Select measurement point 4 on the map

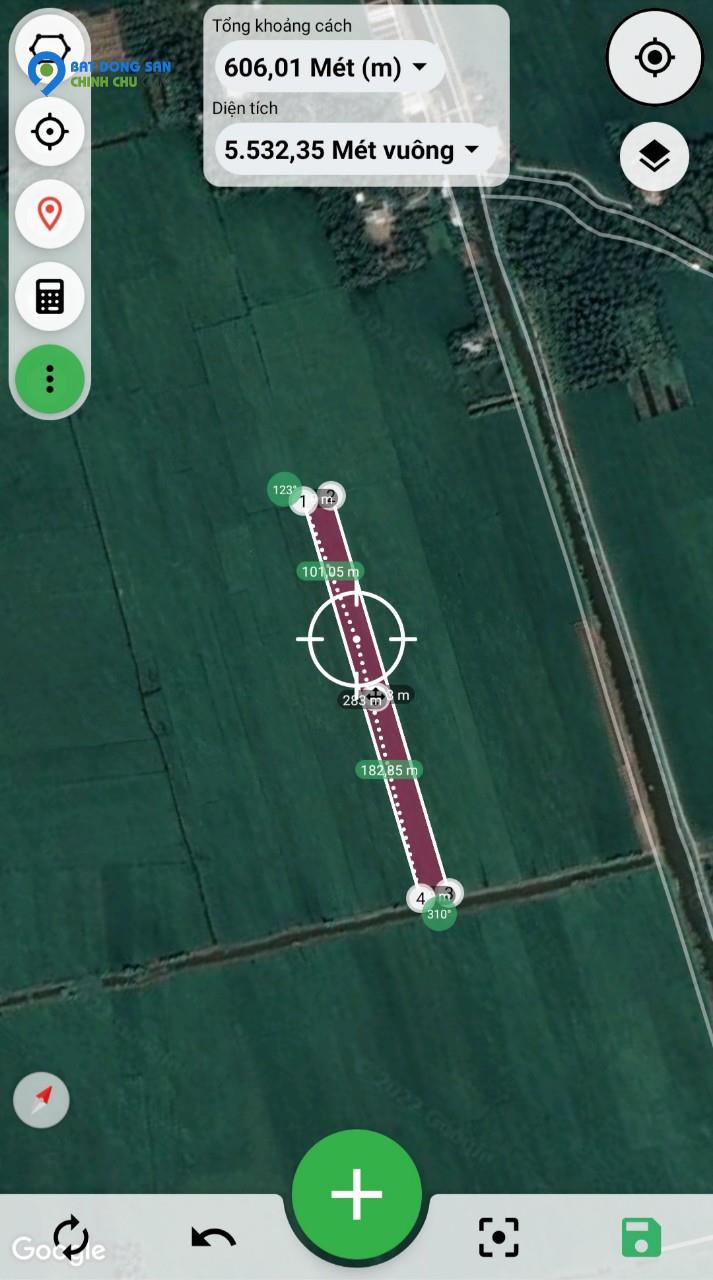tap(421, 897)
